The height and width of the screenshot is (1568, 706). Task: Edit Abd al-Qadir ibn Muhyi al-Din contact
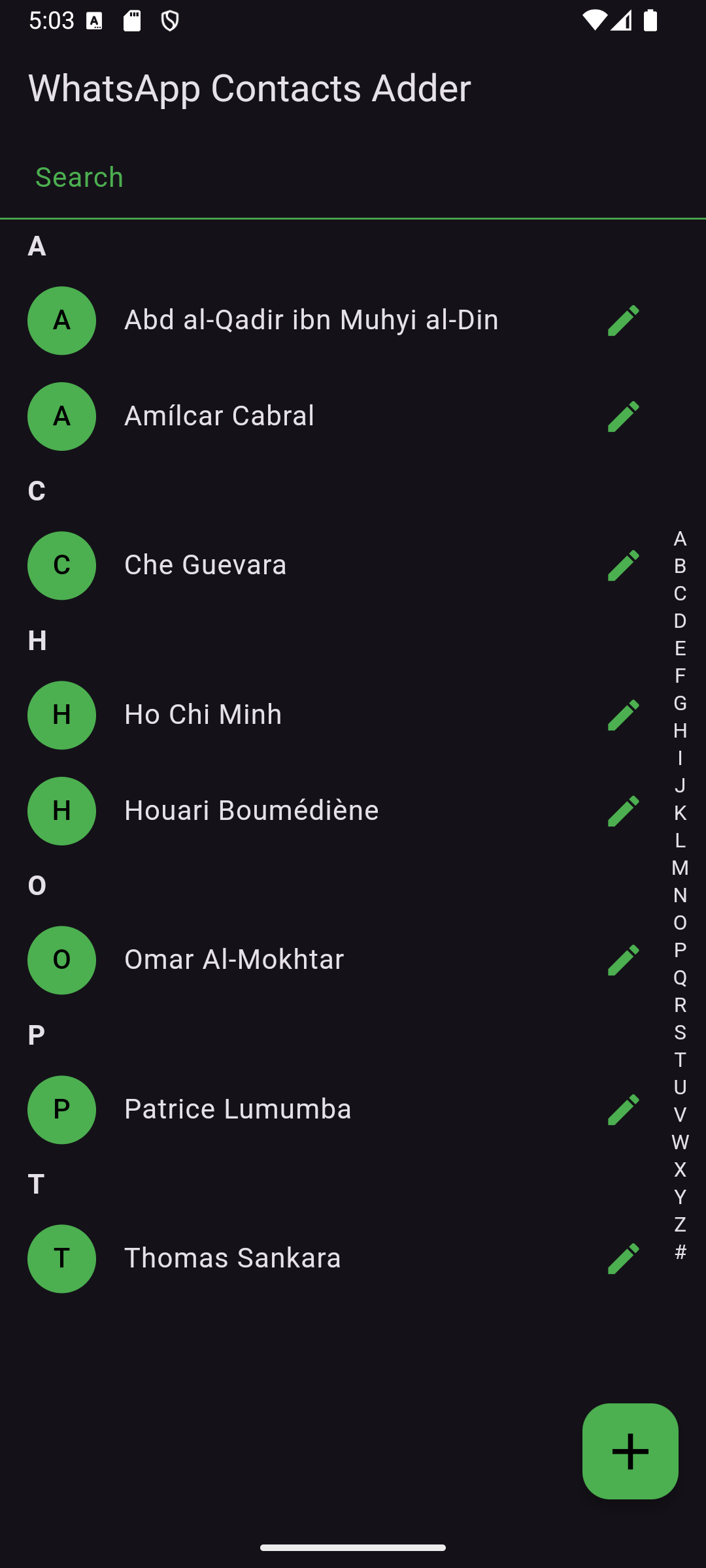pos(623,320)
